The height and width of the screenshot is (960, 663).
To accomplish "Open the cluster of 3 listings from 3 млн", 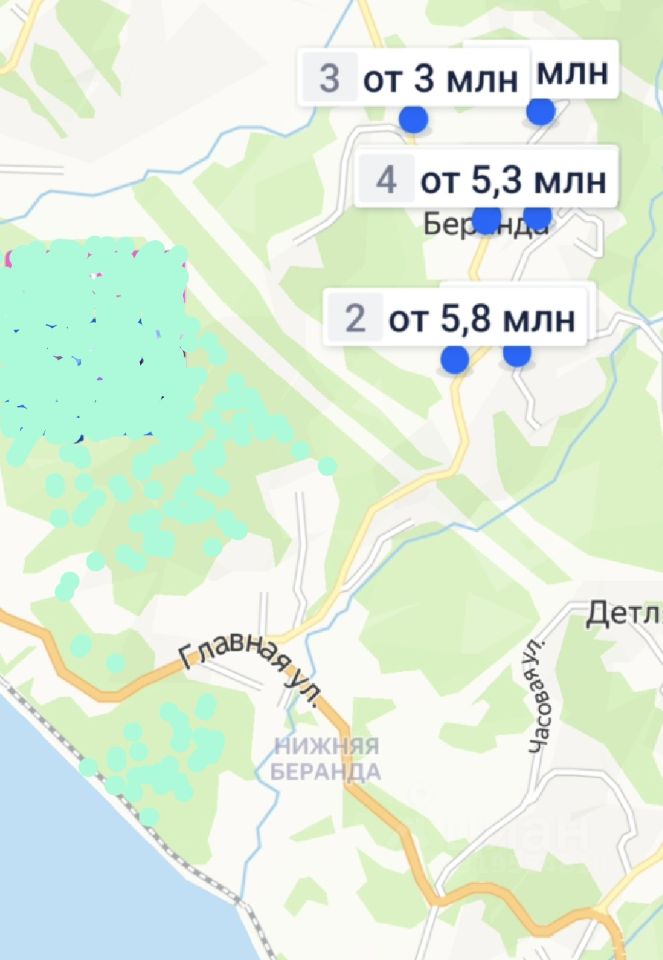I will pyautogui.click(x=413, y=78).
